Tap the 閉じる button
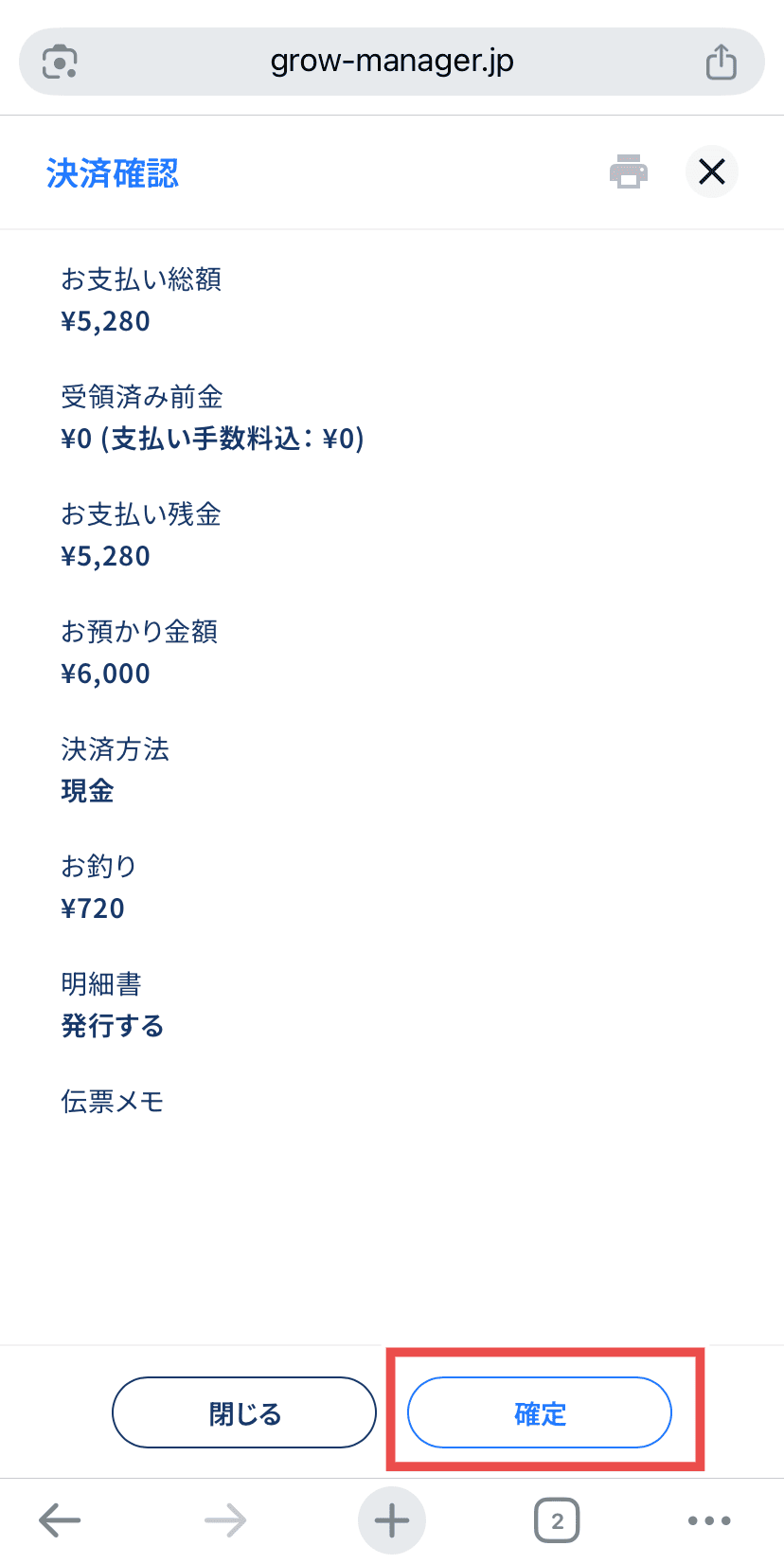This screenshot has height=1564, width=784. coord(244,1412)
